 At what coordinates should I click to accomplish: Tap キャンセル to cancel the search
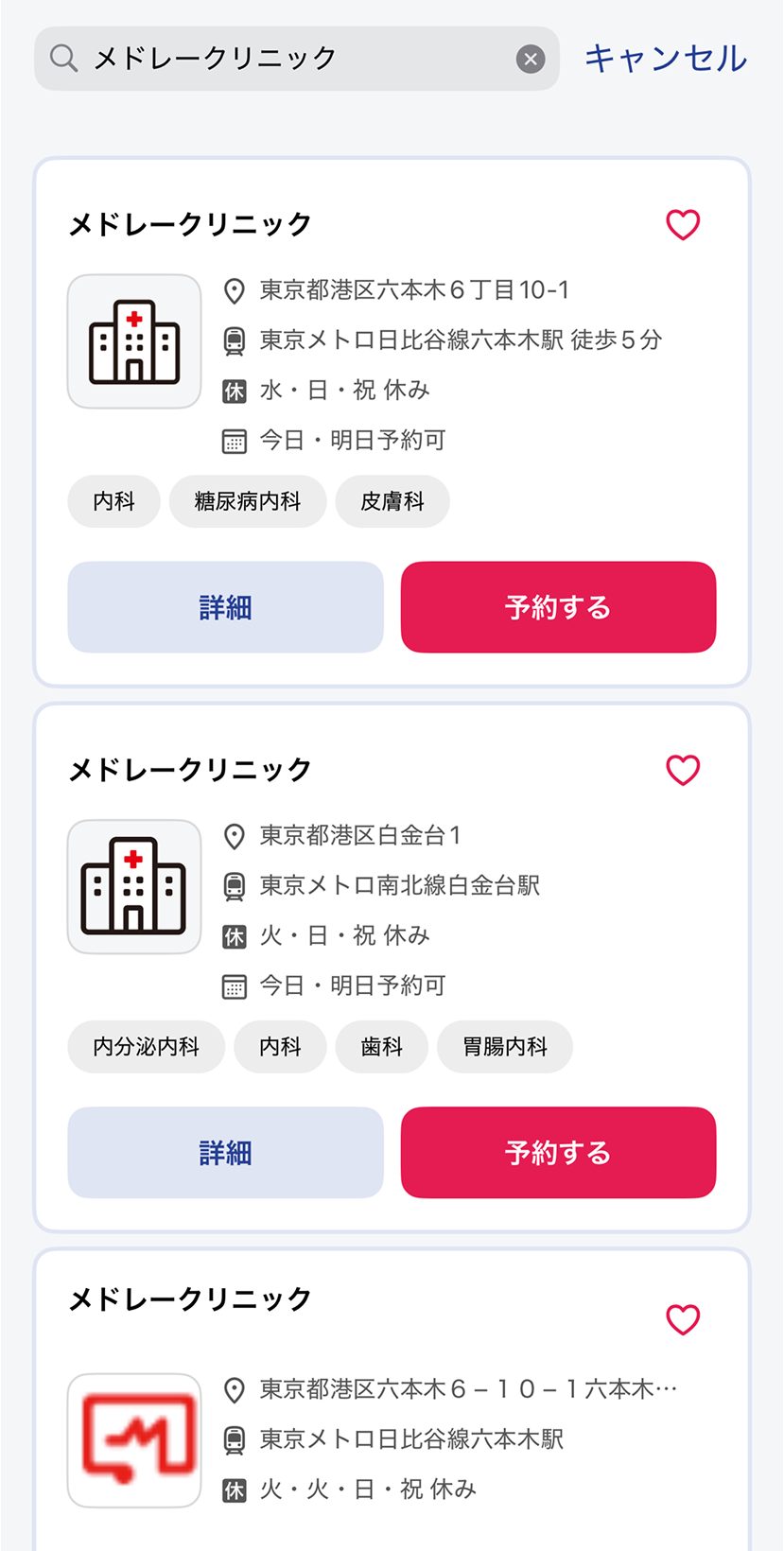pos(666,59)
